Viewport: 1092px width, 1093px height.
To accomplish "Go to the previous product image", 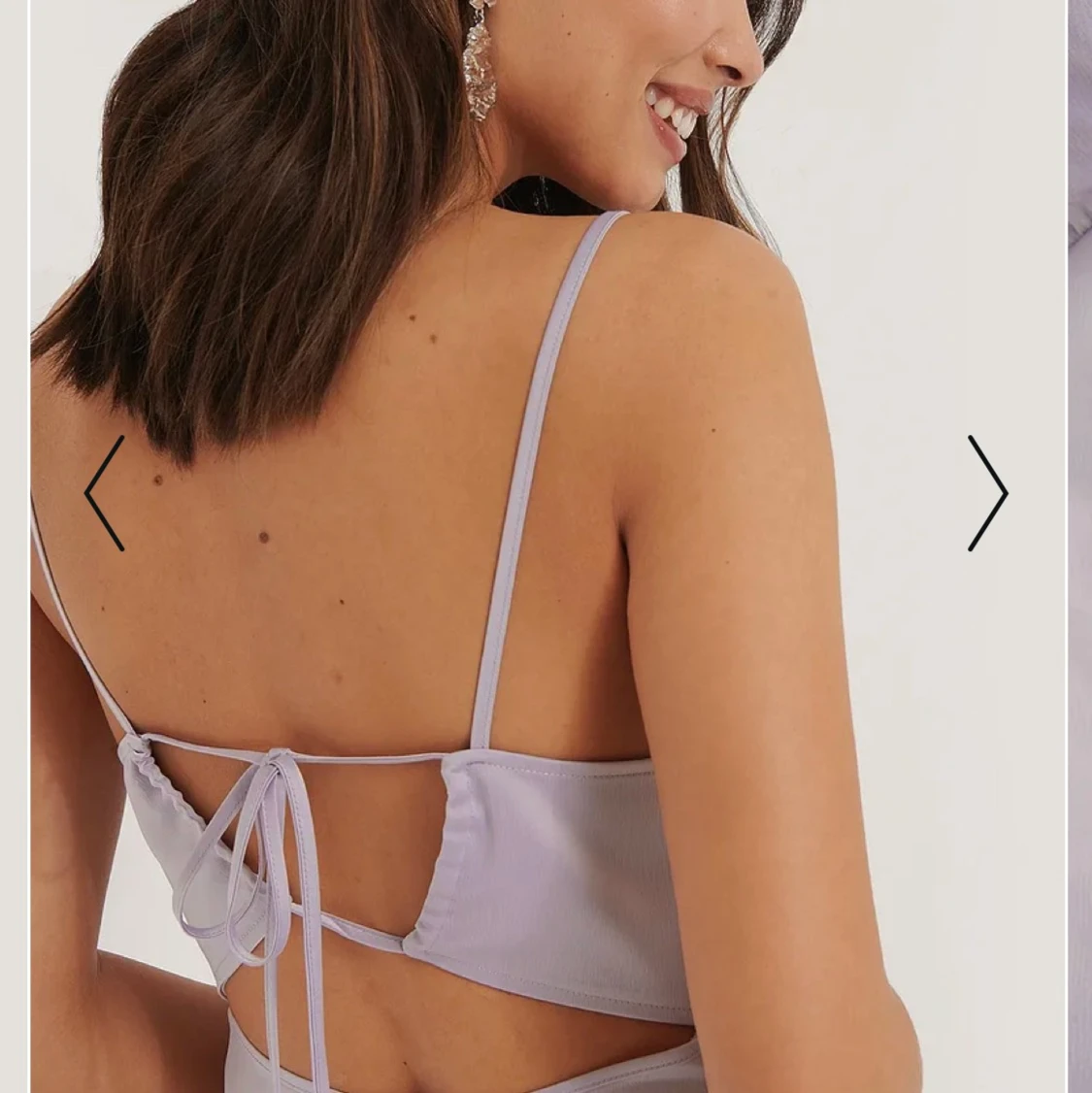I will tap(105, 493).
